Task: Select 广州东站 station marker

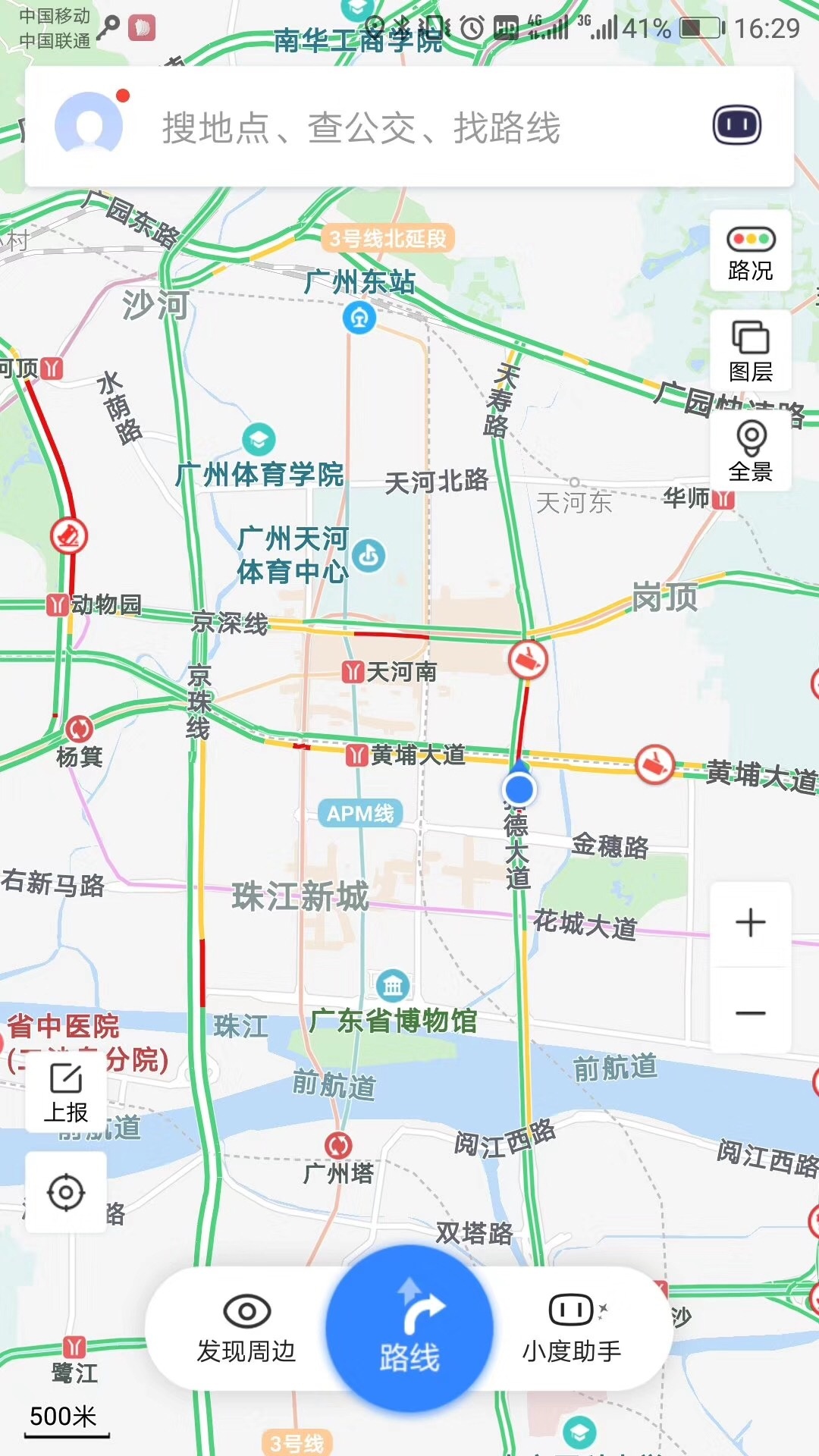Action: pyautogui.click(x=359, y=317)
